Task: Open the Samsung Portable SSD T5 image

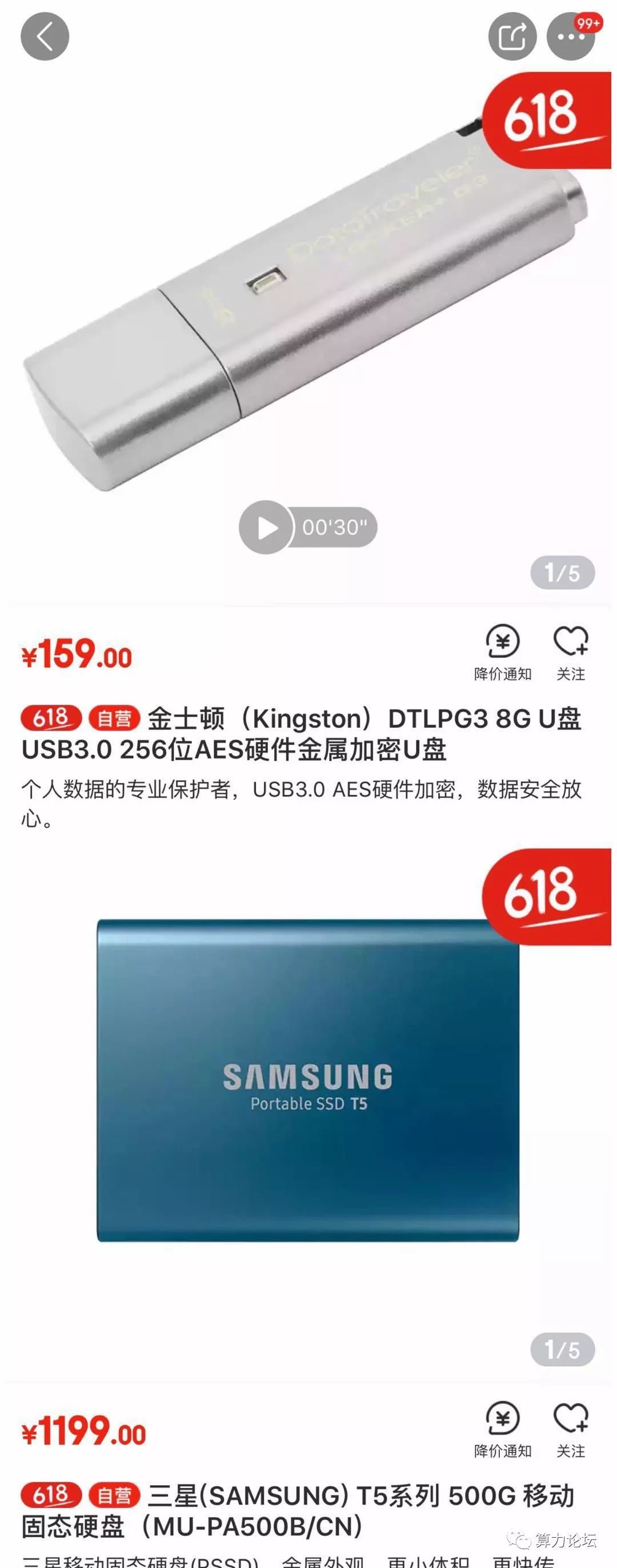Action: coord(308,1081)
